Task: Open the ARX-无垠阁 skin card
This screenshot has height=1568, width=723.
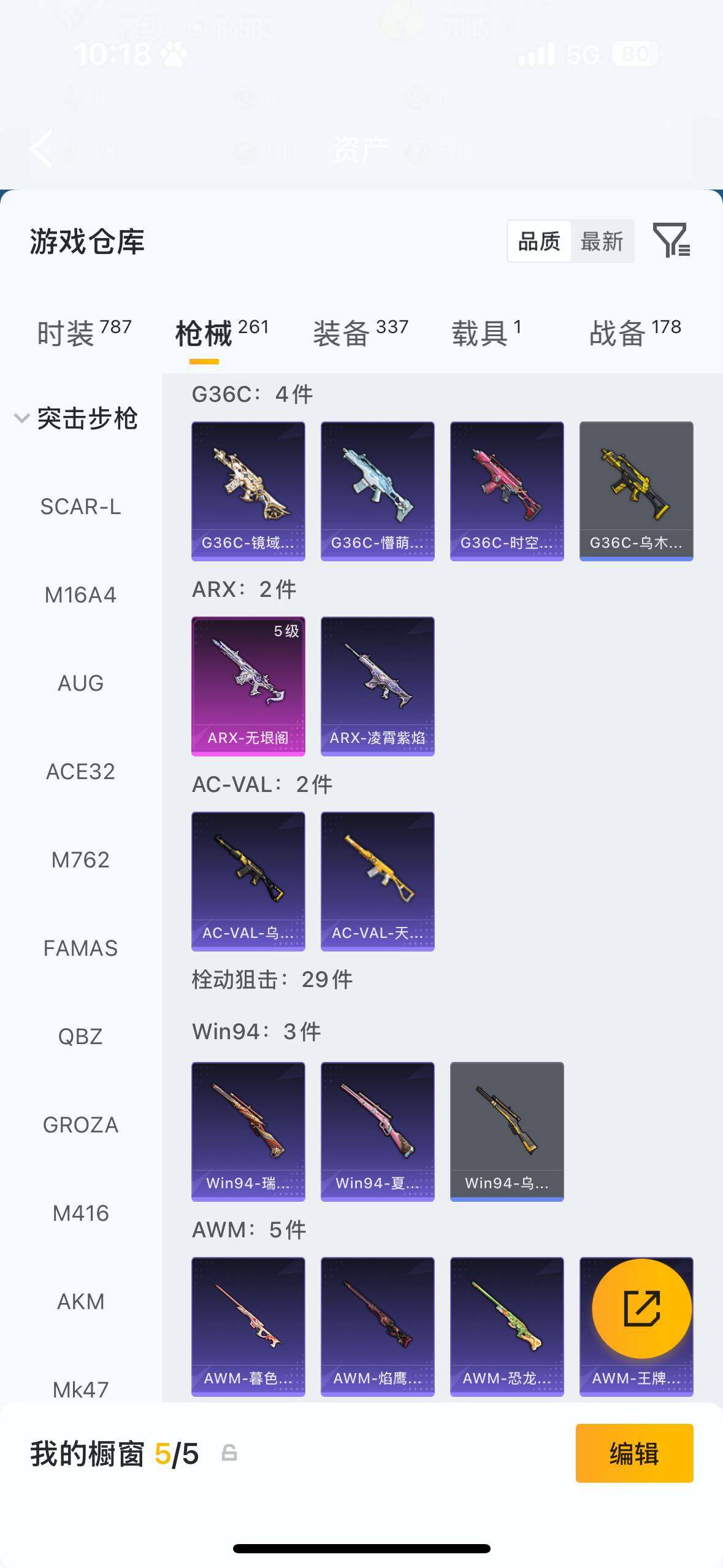Action: click(248, 685)
